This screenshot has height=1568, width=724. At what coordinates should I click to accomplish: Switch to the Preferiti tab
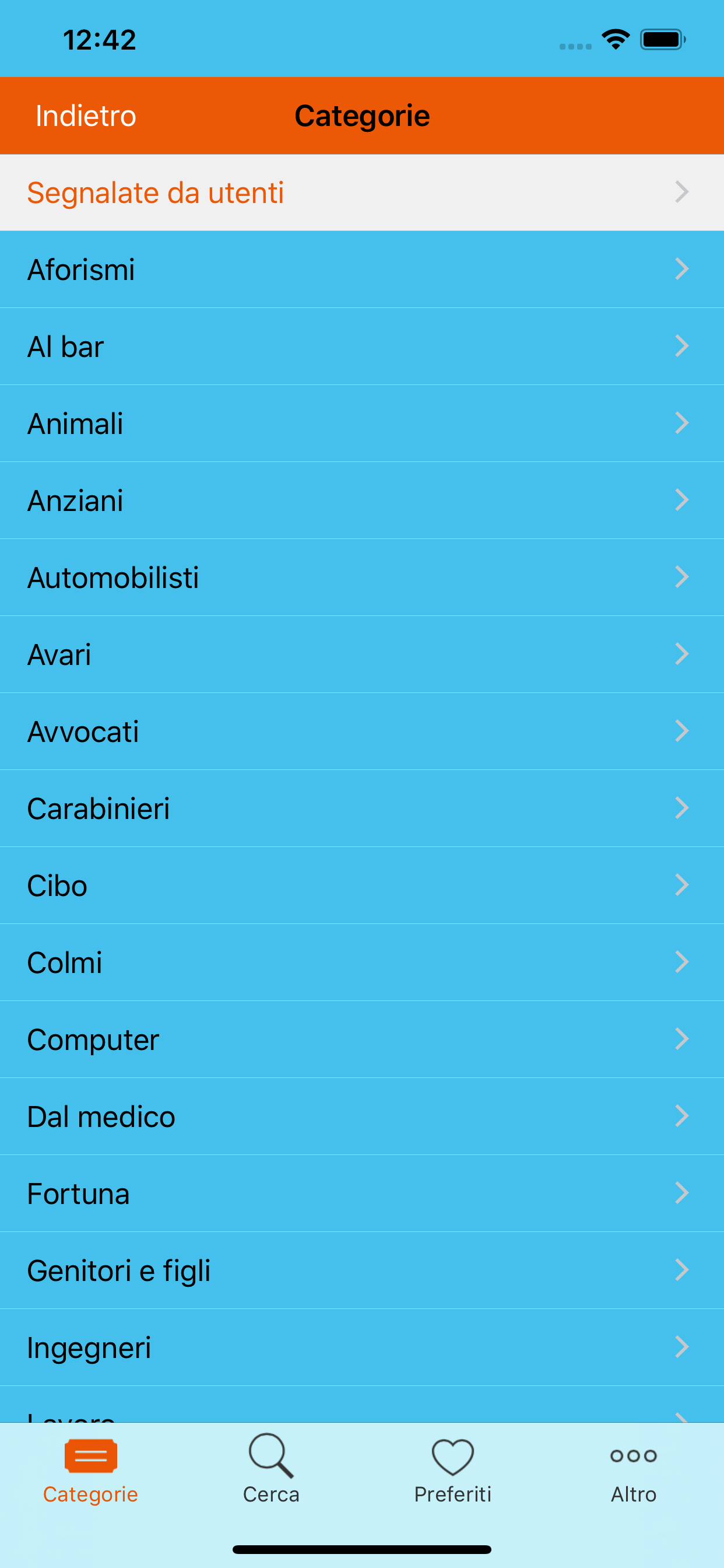(453, 1468)
